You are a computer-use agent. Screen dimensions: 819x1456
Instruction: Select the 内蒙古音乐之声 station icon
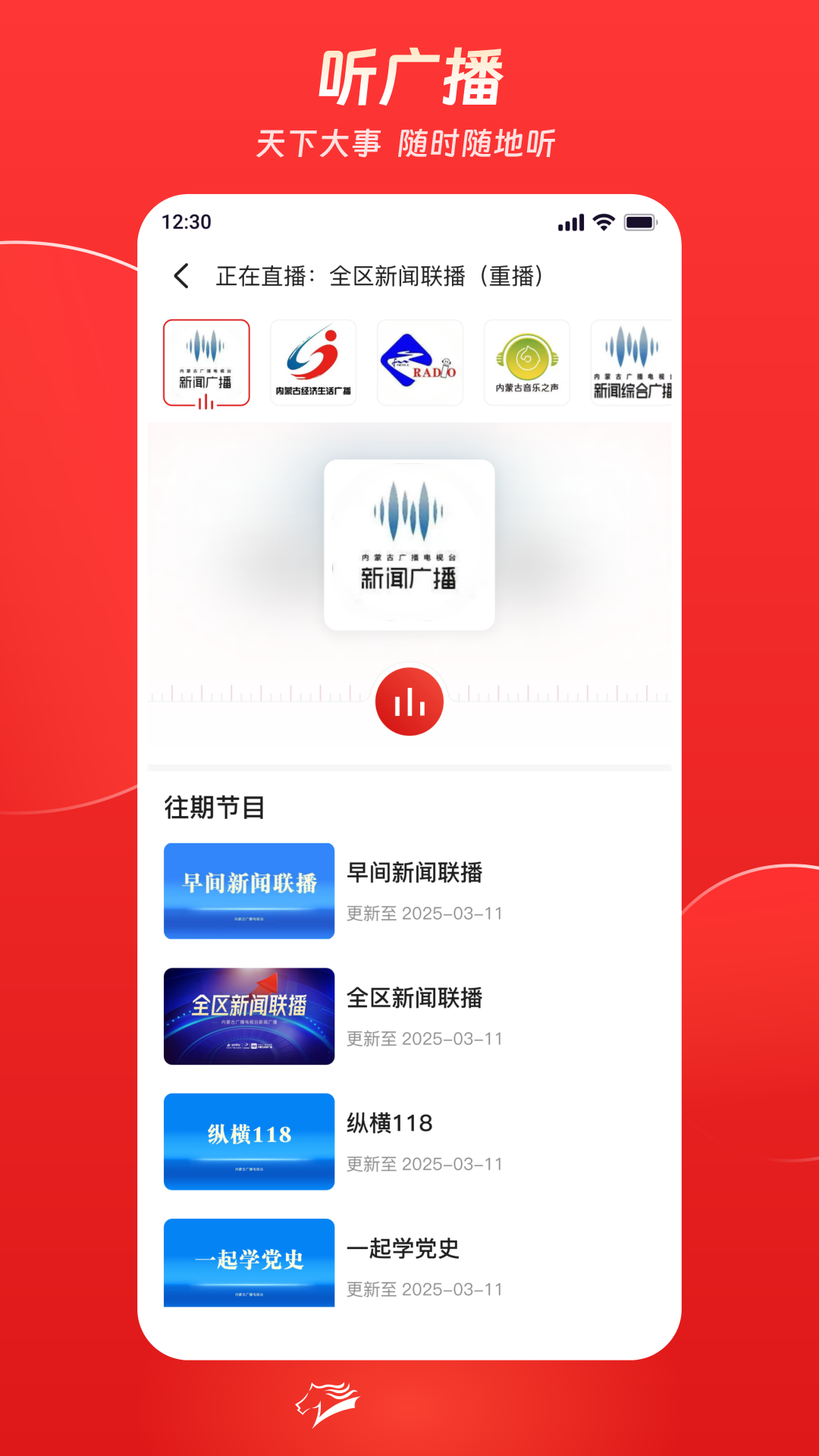tap(526, 363)
